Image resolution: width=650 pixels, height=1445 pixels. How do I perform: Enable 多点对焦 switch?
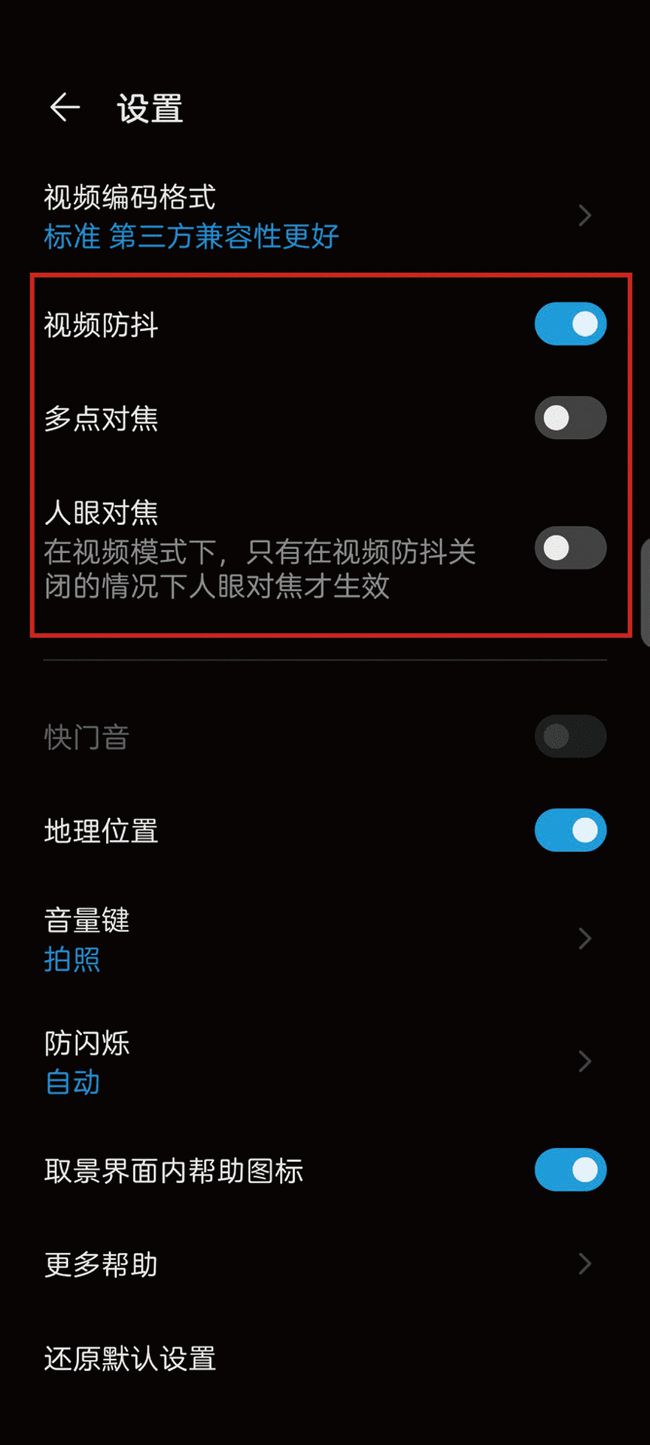click(570, 418)
